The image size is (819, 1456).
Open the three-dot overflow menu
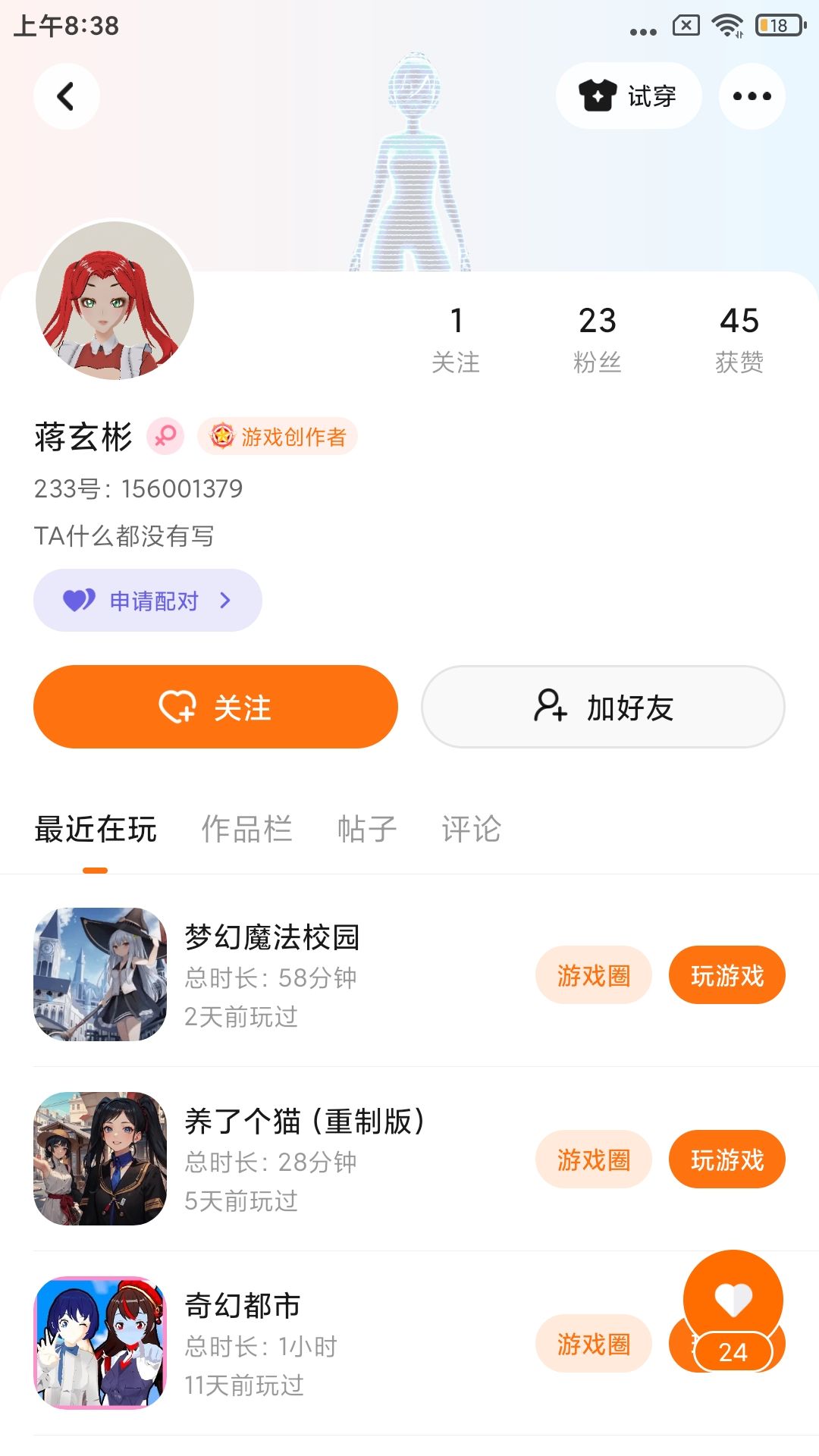[752, 96]
